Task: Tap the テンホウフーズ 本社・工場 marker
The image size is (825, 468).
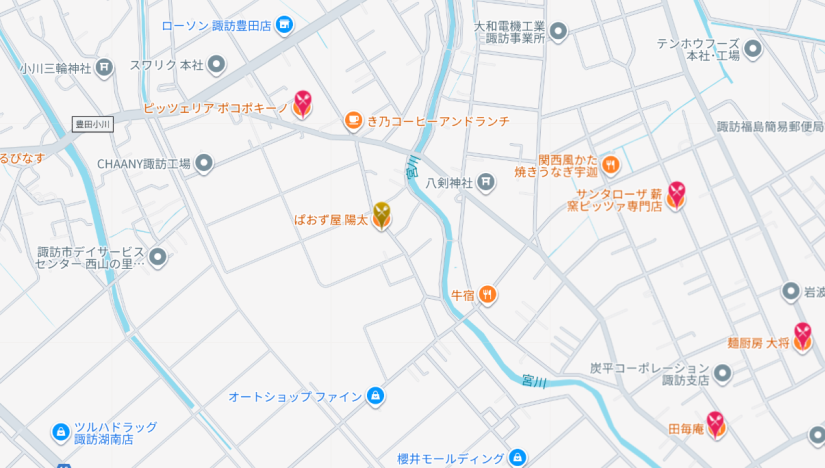Action: click(751, 47)
